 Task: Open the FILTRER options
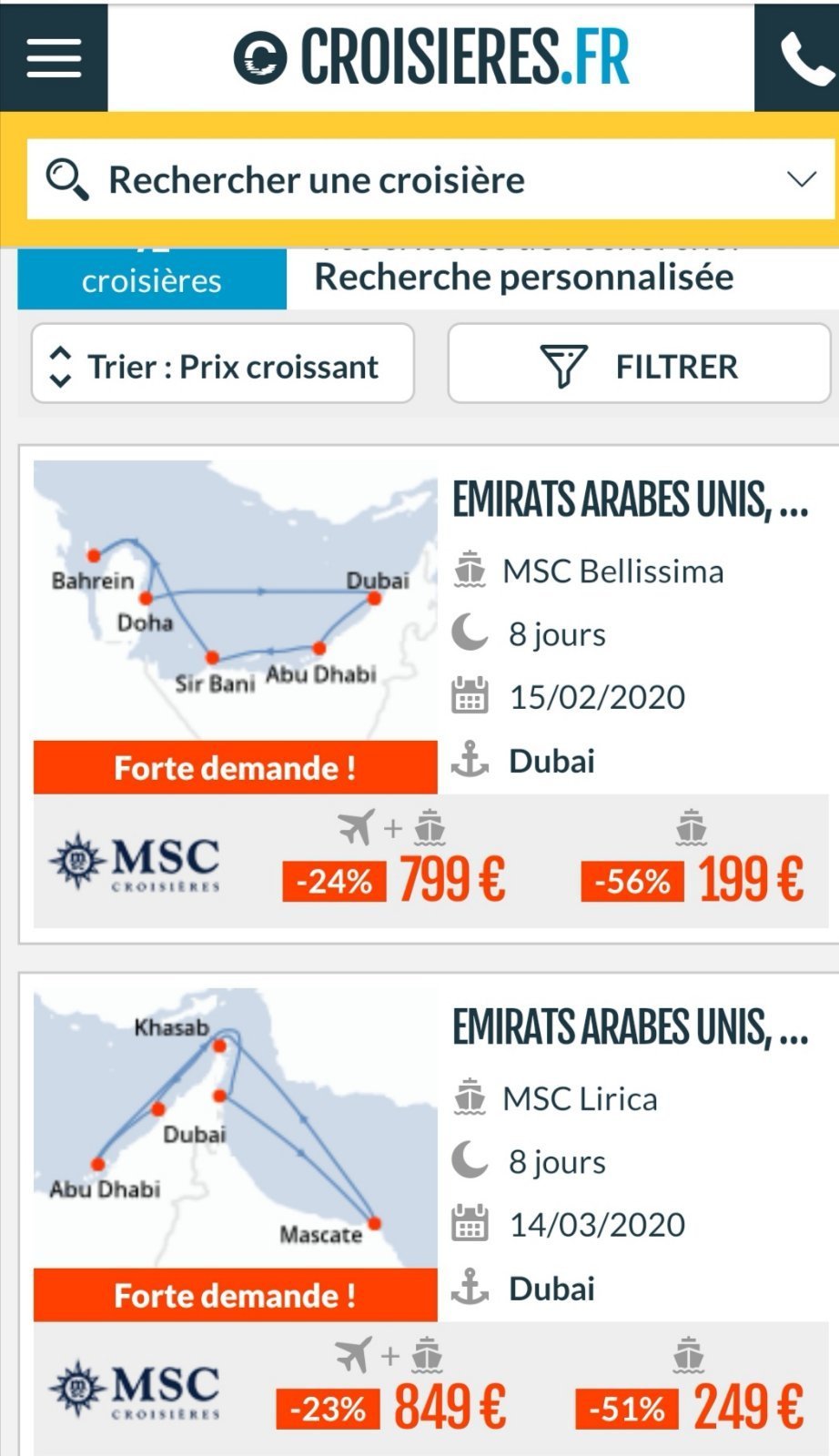tap(639, 366)
